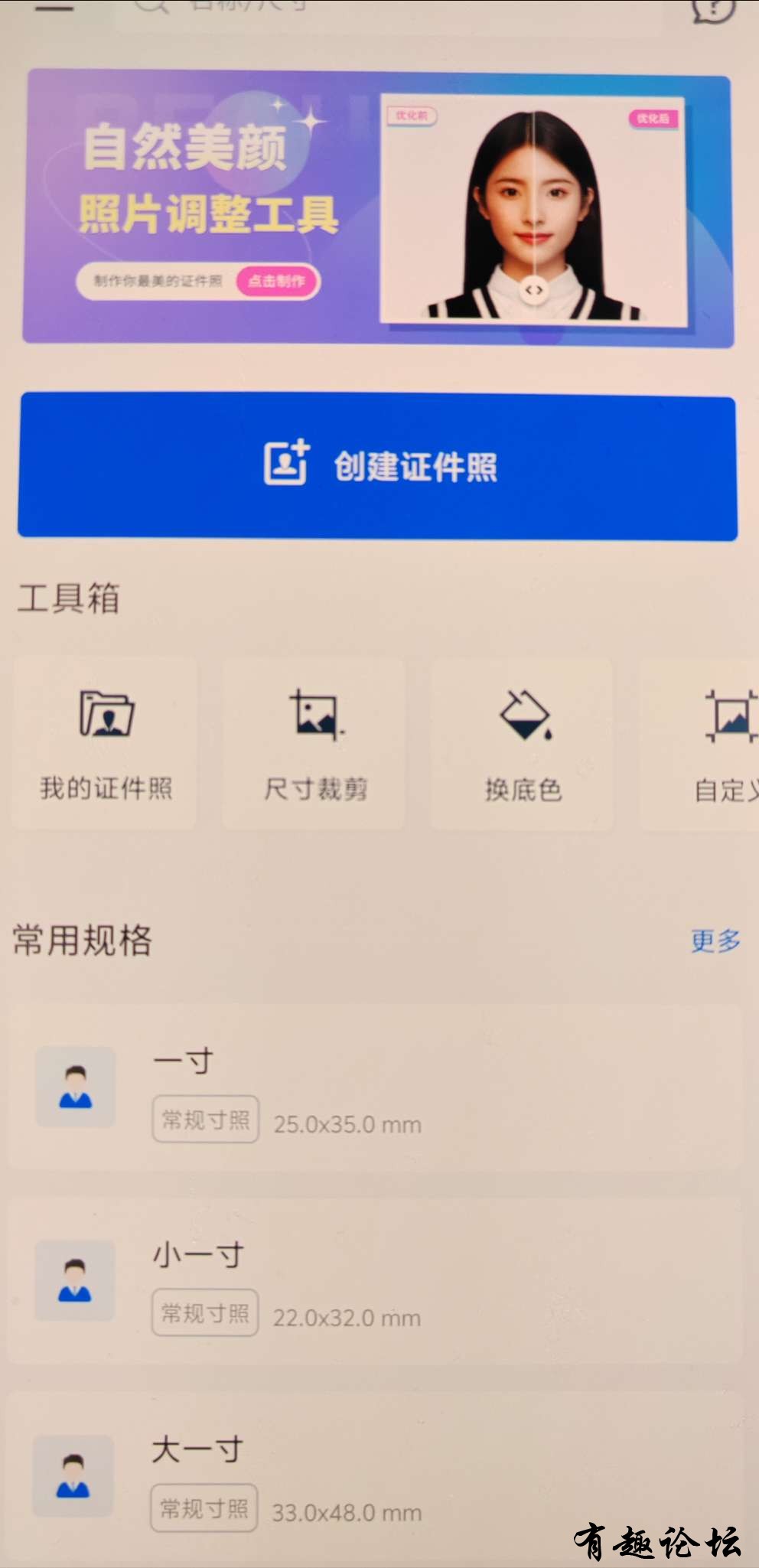Focus the search field at top
Screen dimensions: 759x1568
383,8
